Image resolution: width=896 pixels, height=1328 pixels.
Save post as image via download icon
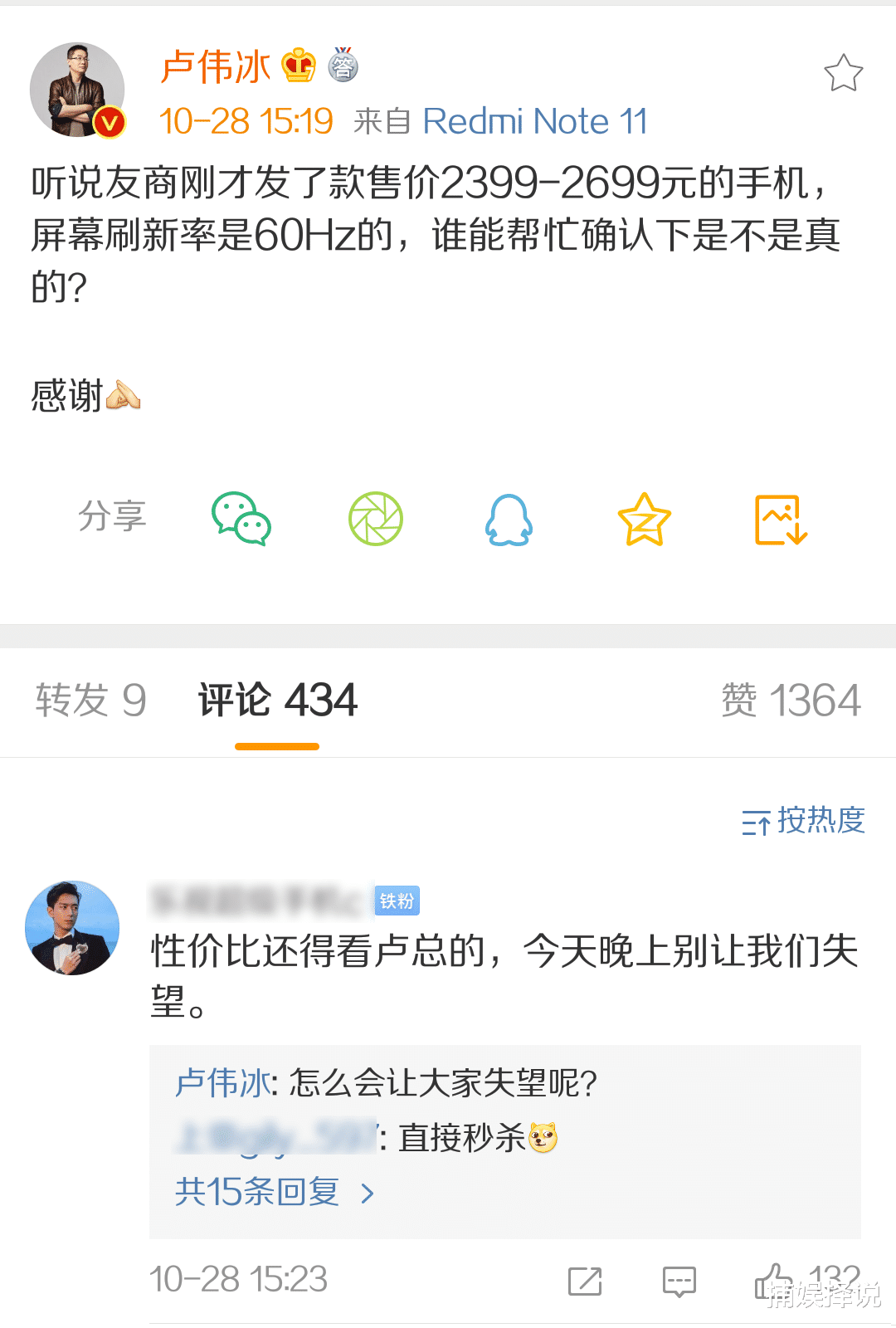point(778,520)
